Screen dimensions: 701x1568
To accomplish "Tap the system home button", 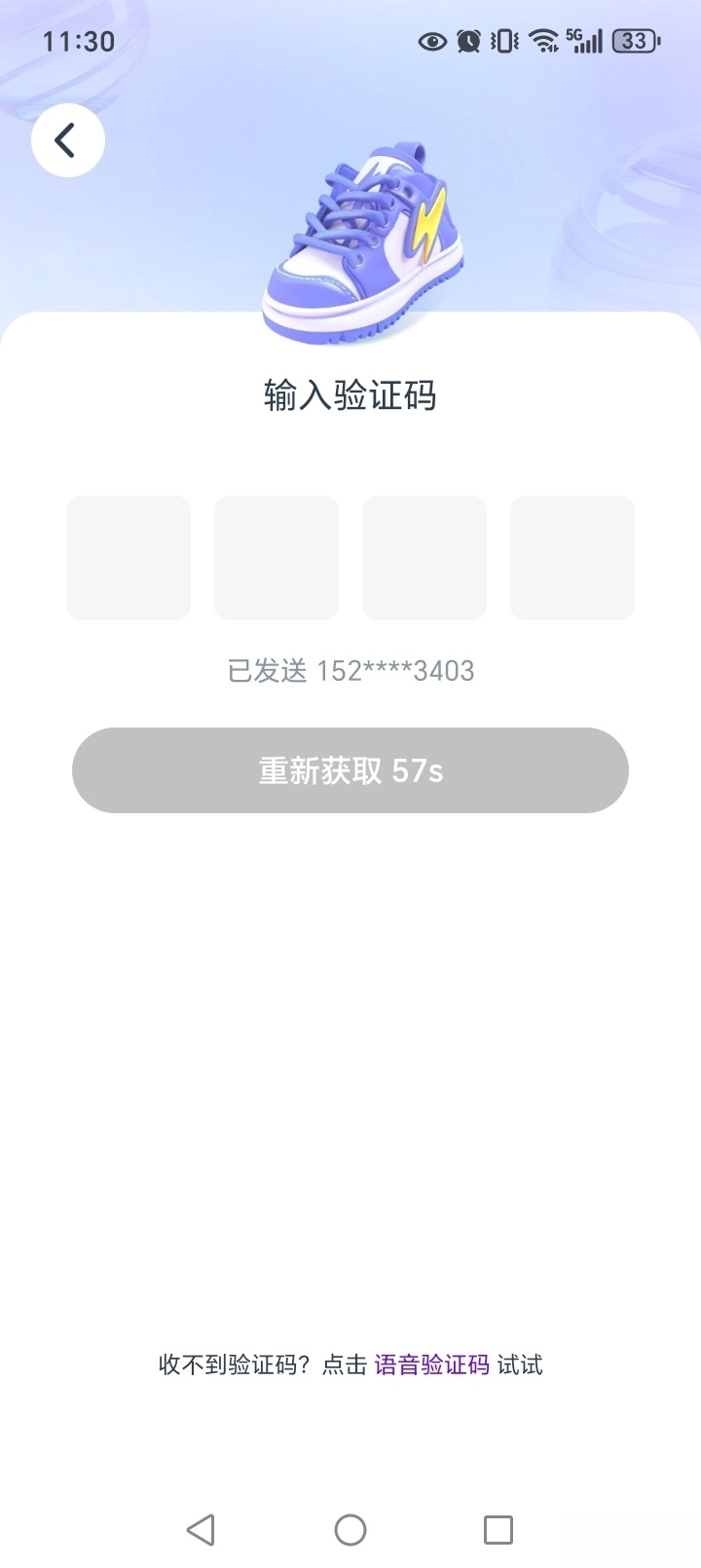I will (350, 1529).
